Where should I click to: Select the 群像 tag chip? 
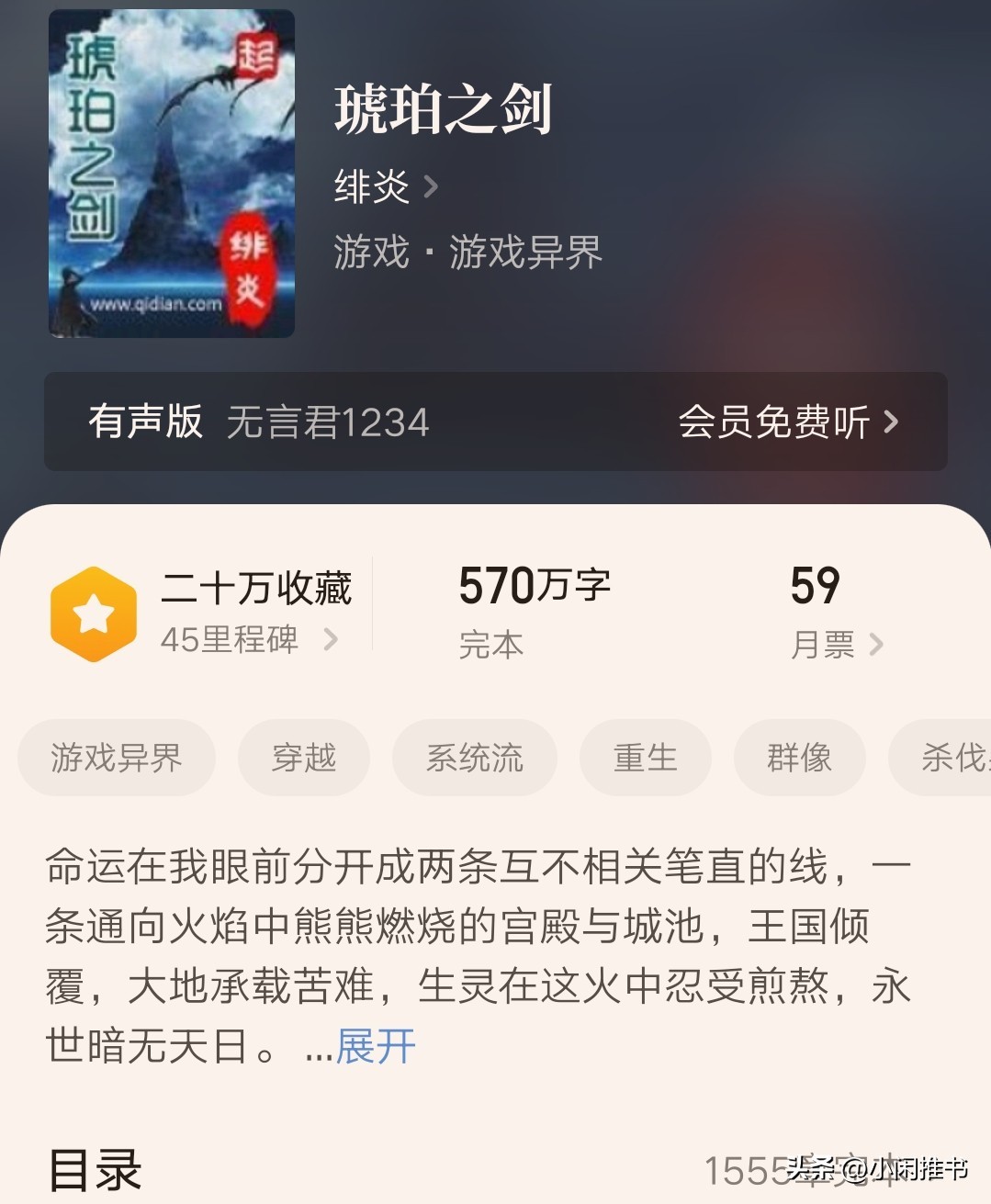tap(799, 758)
